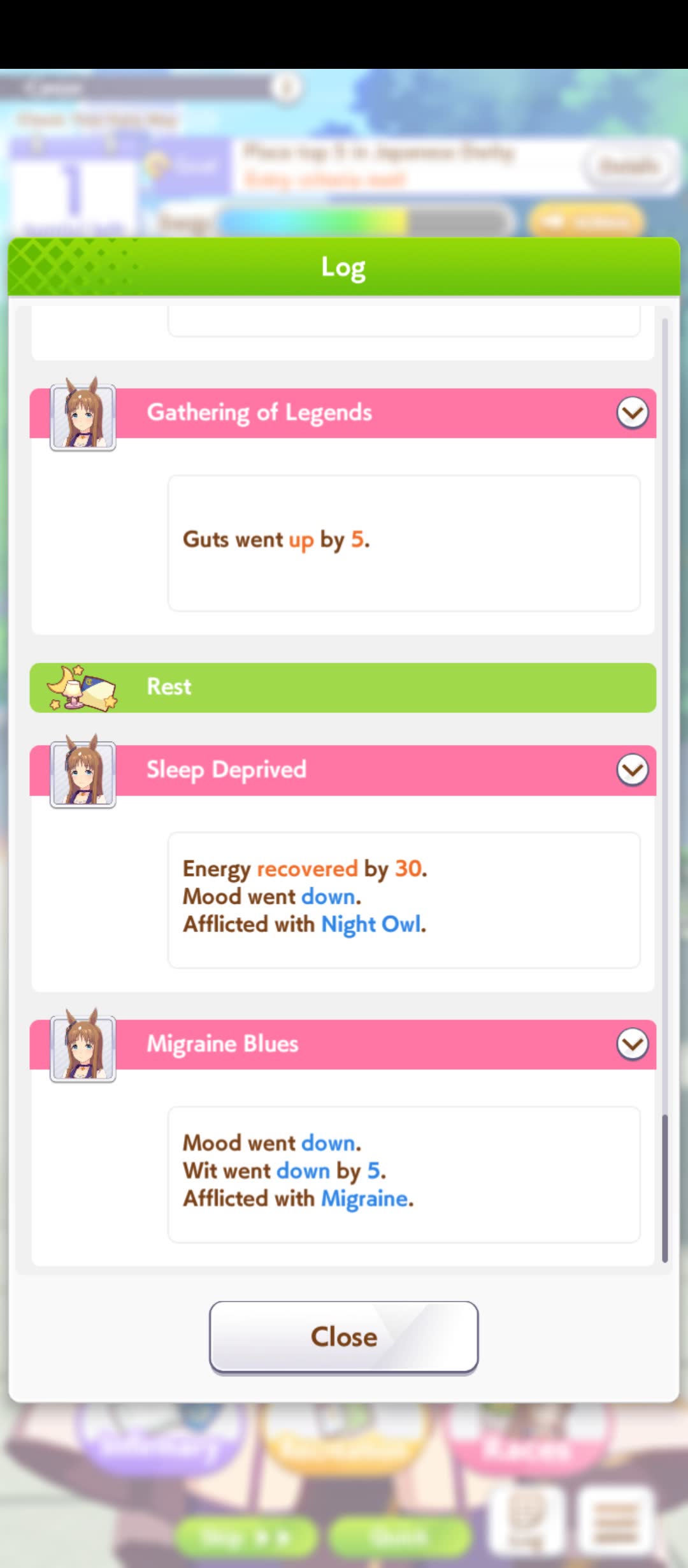Viewport: 688px width, 1568px height.
Task: Toggle the Migraine Blues entry chevron
Action: (632, 1044)
